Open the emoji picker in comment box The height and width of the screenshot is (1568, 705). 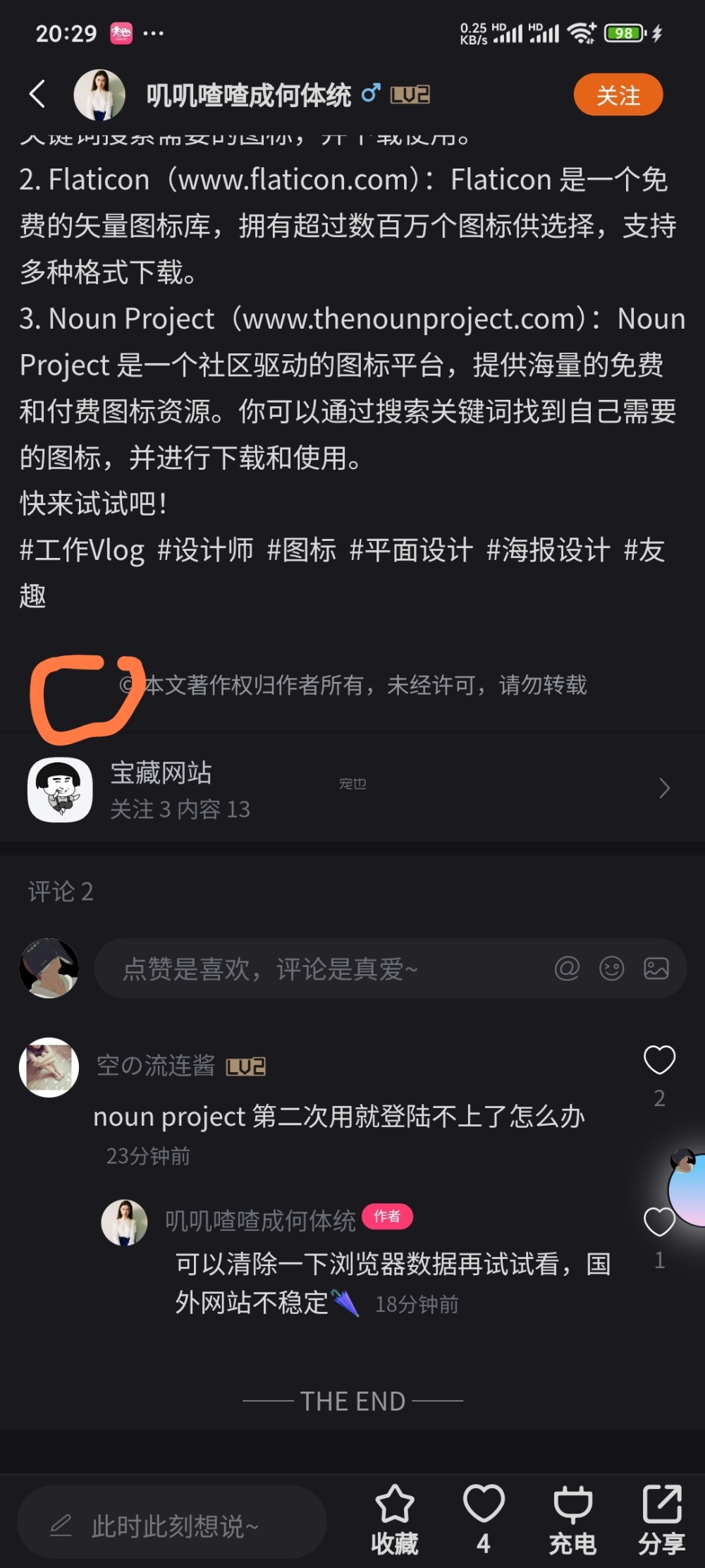tap(611, 968)
